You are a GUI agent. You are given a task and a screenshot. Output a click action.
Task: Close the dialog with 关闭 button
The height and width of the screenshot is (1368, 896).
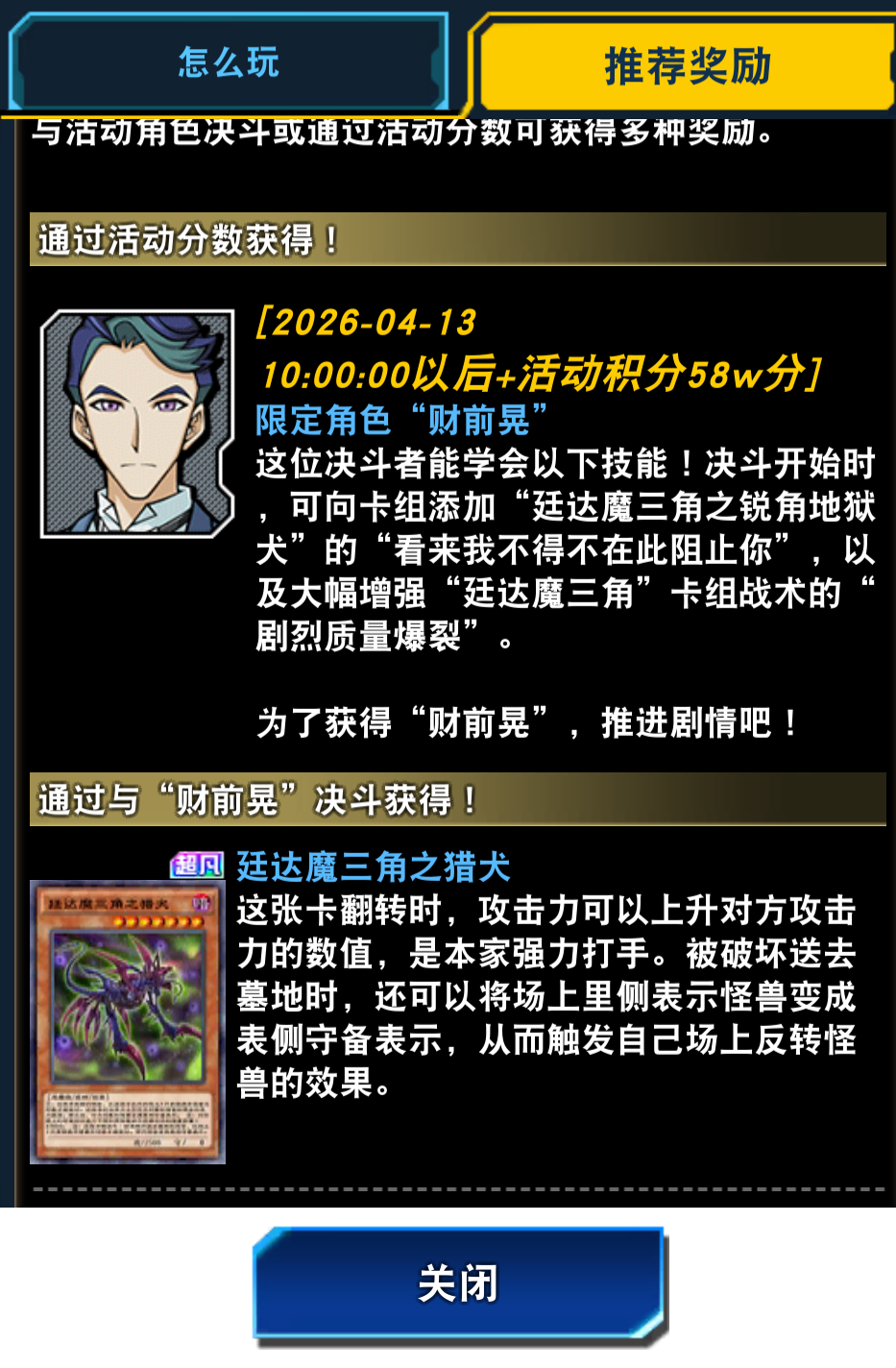point(458,1282)
